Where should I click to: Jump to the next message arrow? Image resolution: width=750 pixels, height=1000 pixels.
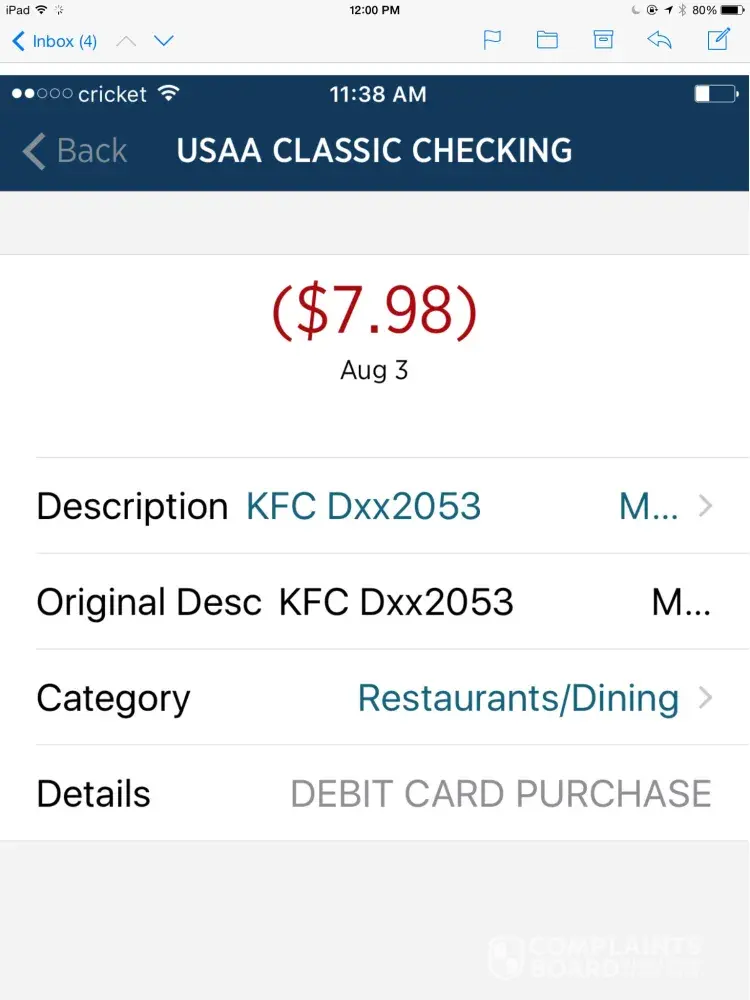click(164, 41)
